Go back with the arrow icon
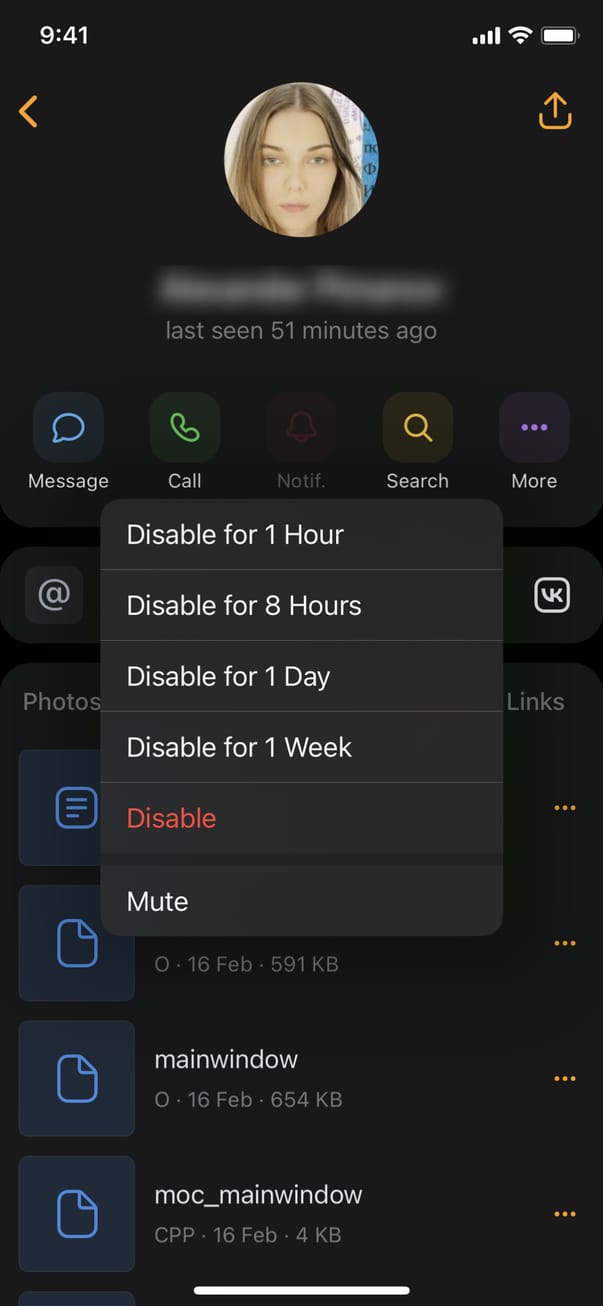The height and width of the screenshot is (1306, 603). 29,111
